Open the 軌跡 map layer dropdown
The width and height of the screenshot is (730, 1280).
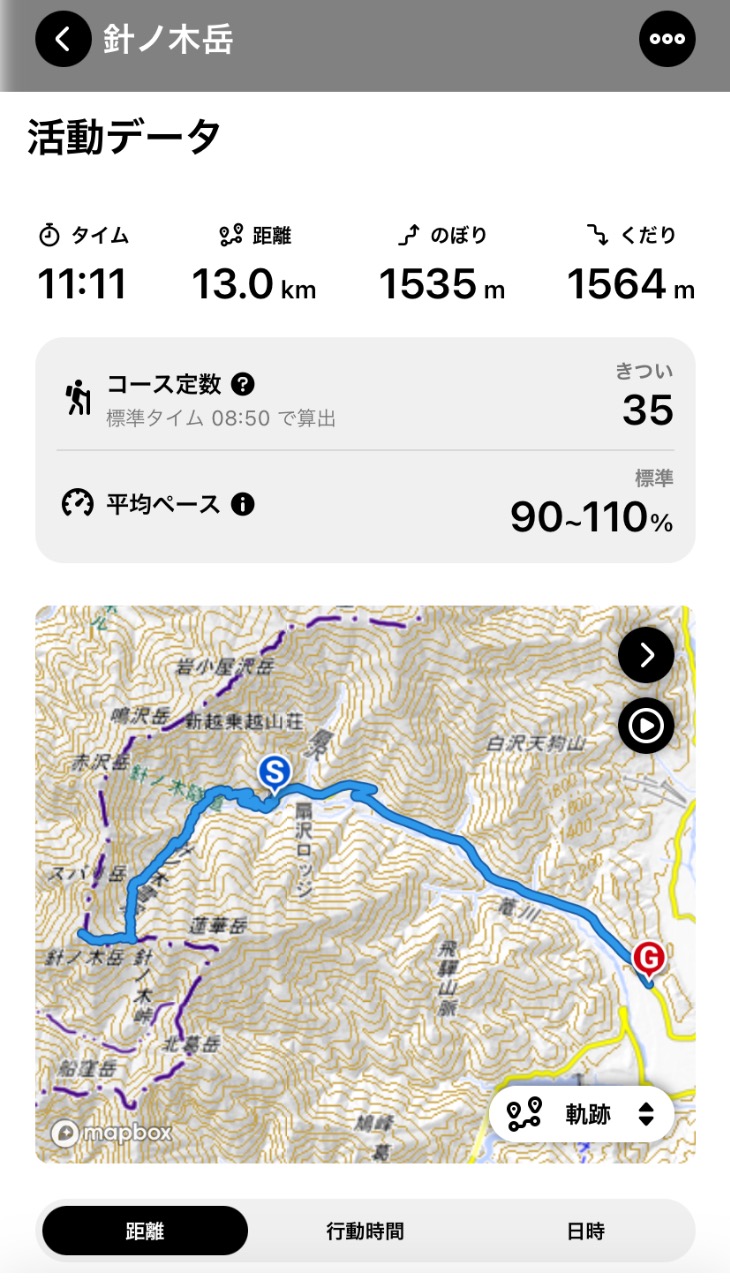(x=582, y=1114)
